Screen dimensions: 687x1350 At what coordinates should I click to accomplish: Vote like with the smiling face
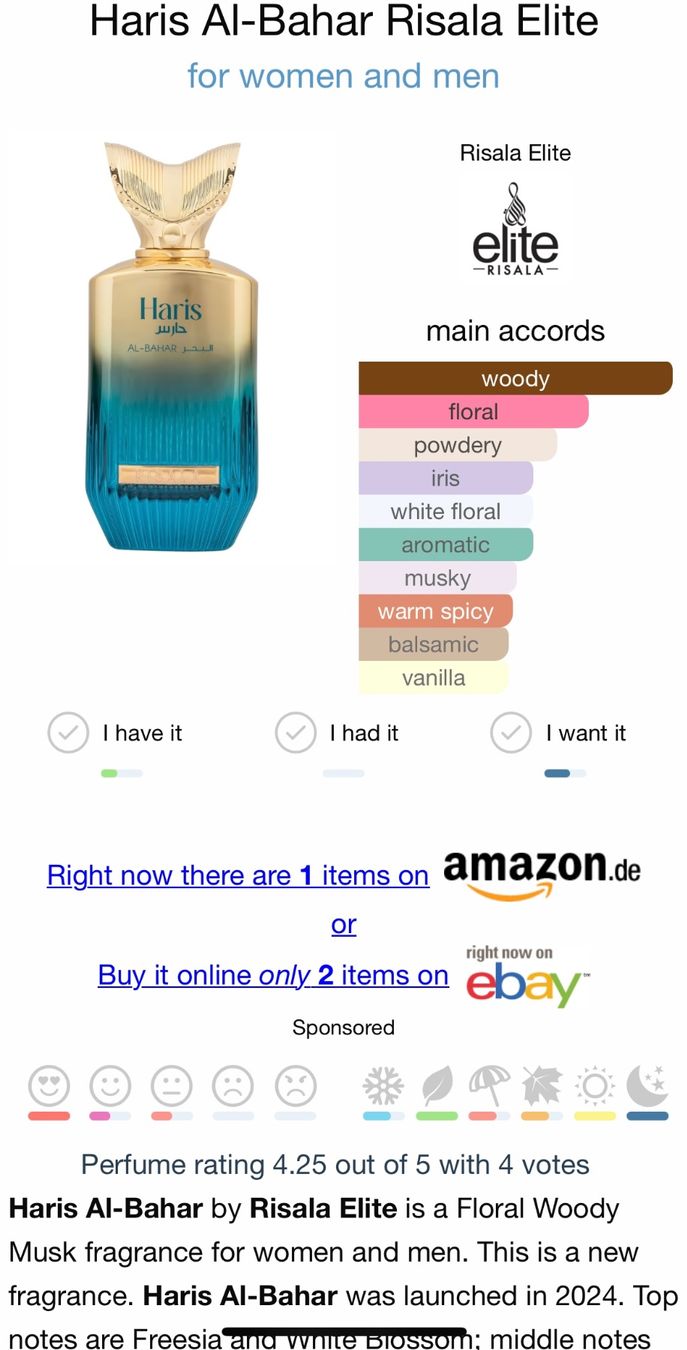110,1085
